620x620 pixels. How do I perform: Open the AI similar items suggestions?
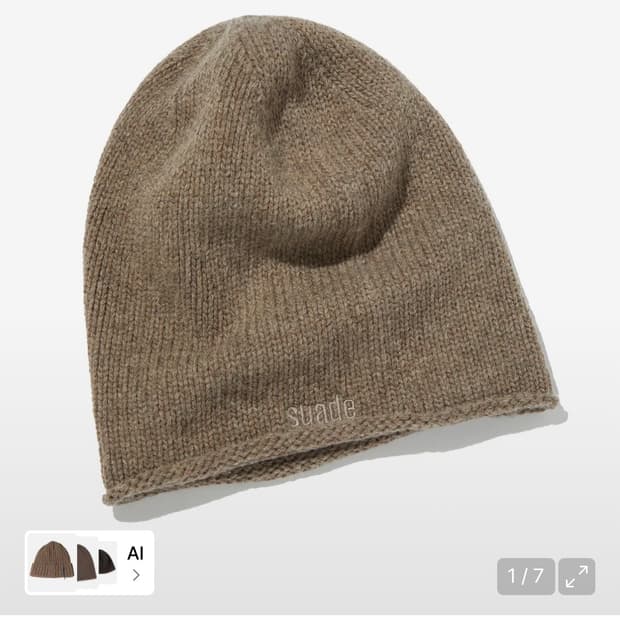pos(89,563)
